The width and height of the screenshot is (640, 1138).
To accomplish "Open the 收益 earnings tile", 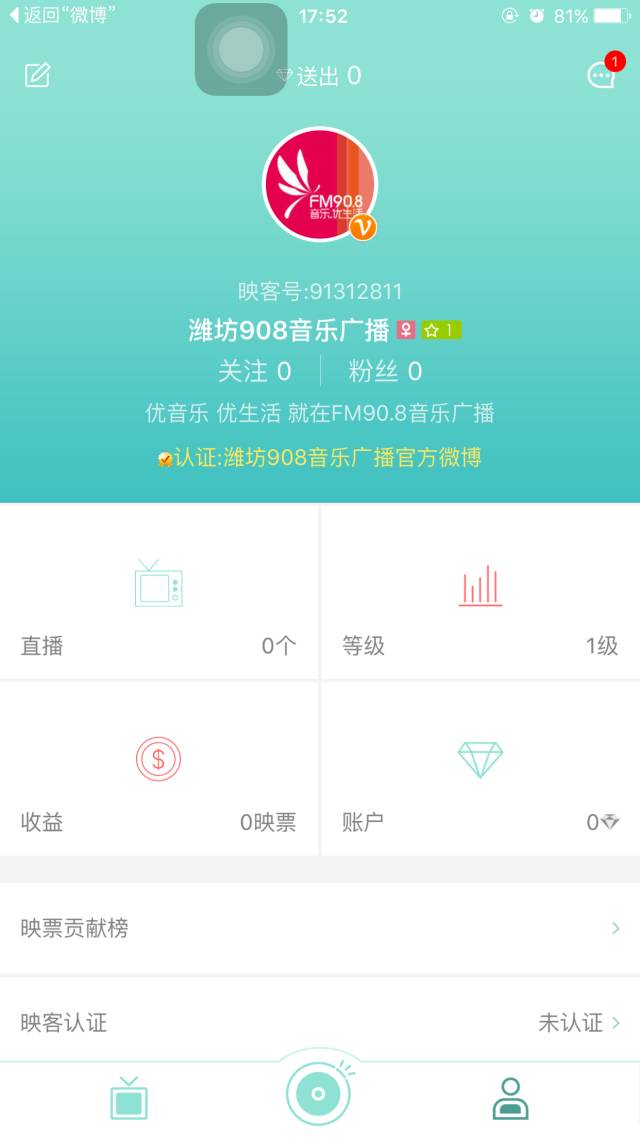I will (x=158, y=769).
